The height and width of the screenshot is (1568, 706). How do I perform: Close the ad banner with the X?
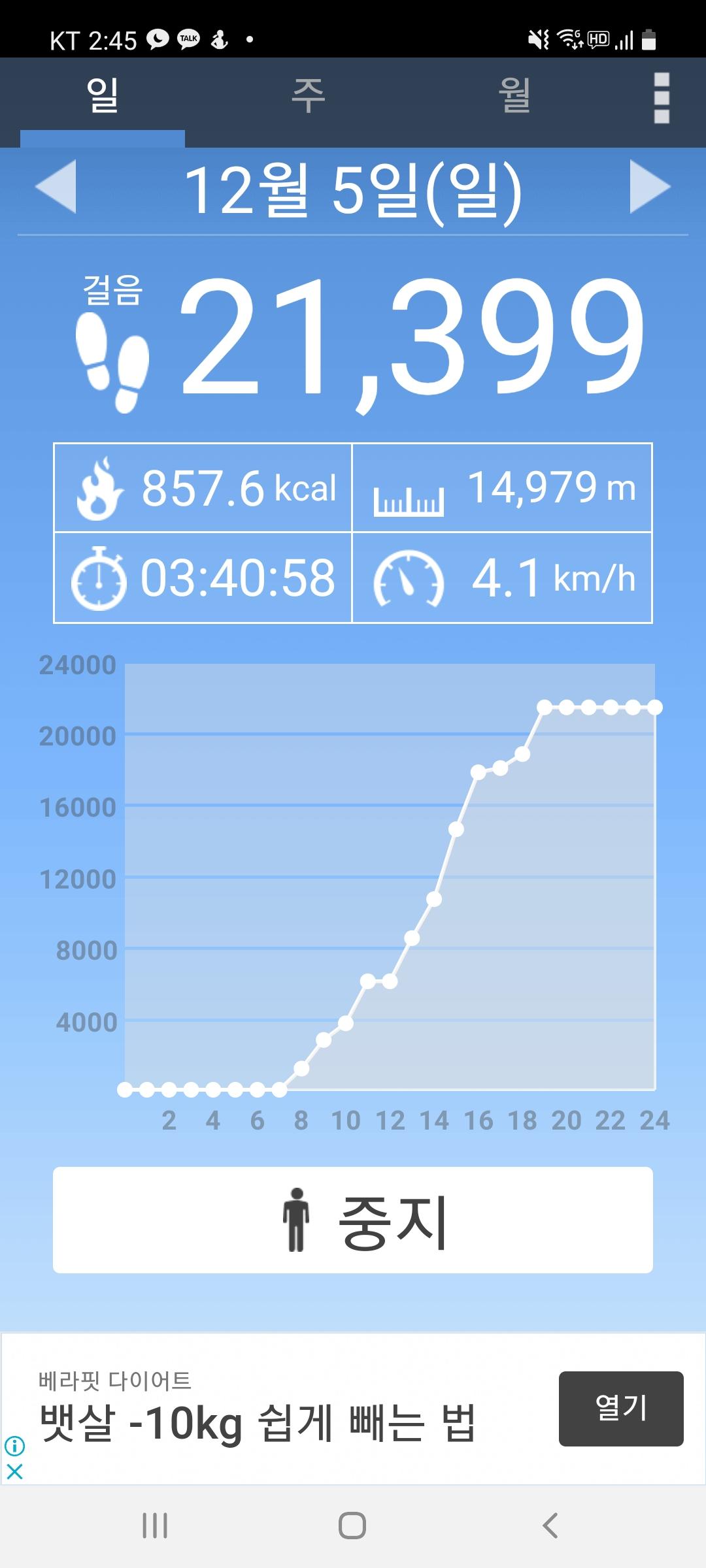click(14, 1471)
